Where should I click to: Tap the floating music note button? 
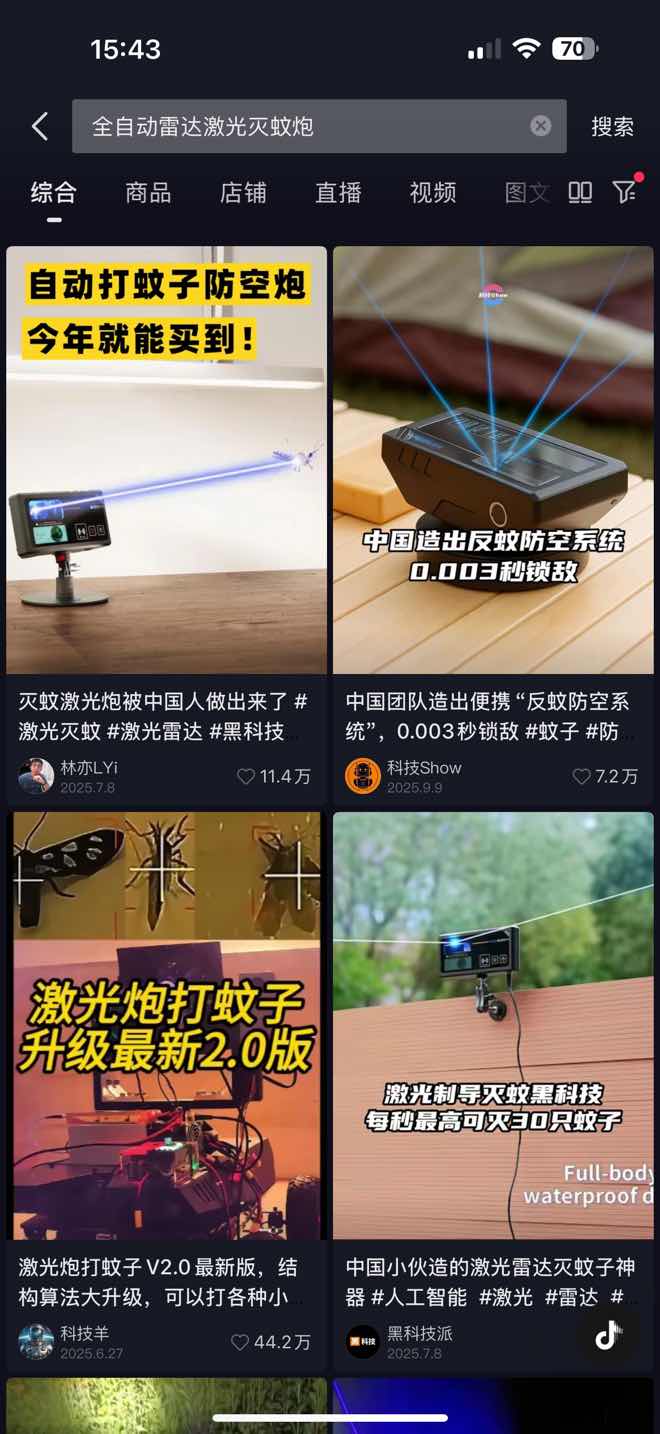[607, 1336]
